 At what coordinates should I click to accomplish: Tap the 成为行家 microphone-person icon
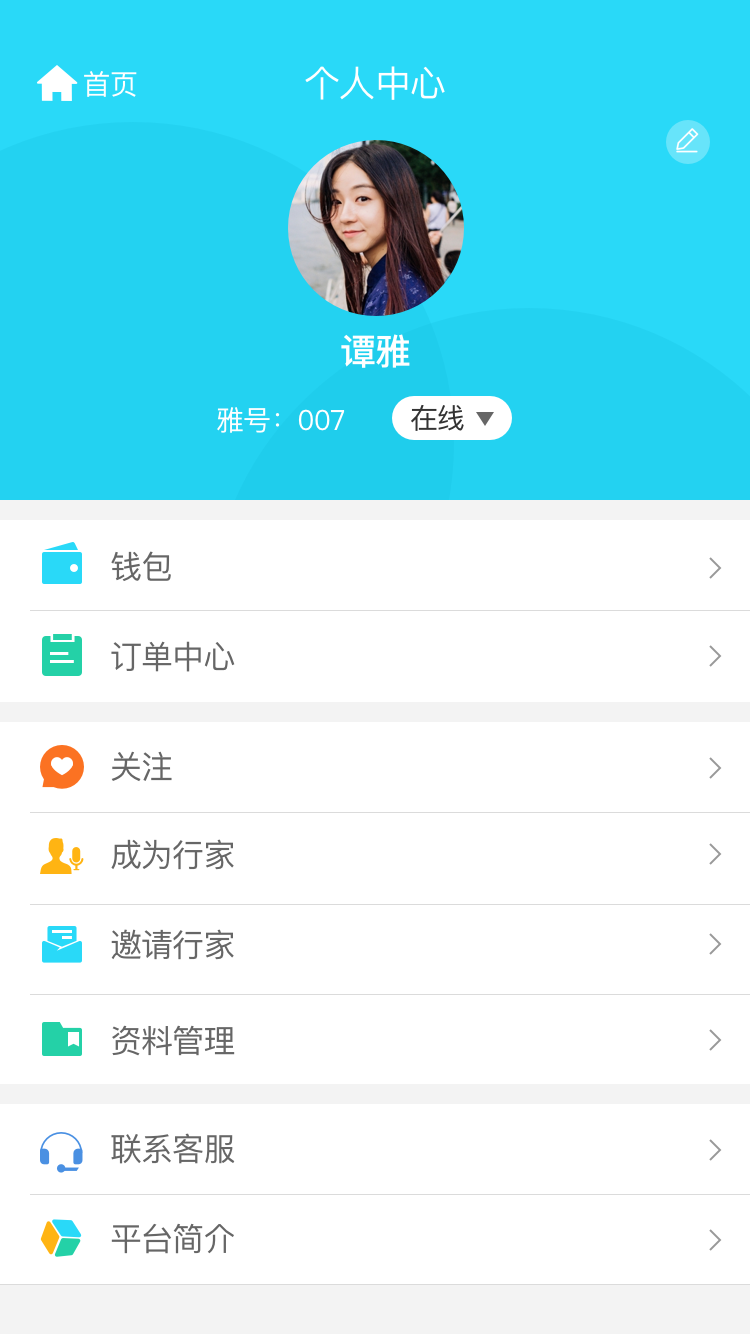tap(61, 855)
